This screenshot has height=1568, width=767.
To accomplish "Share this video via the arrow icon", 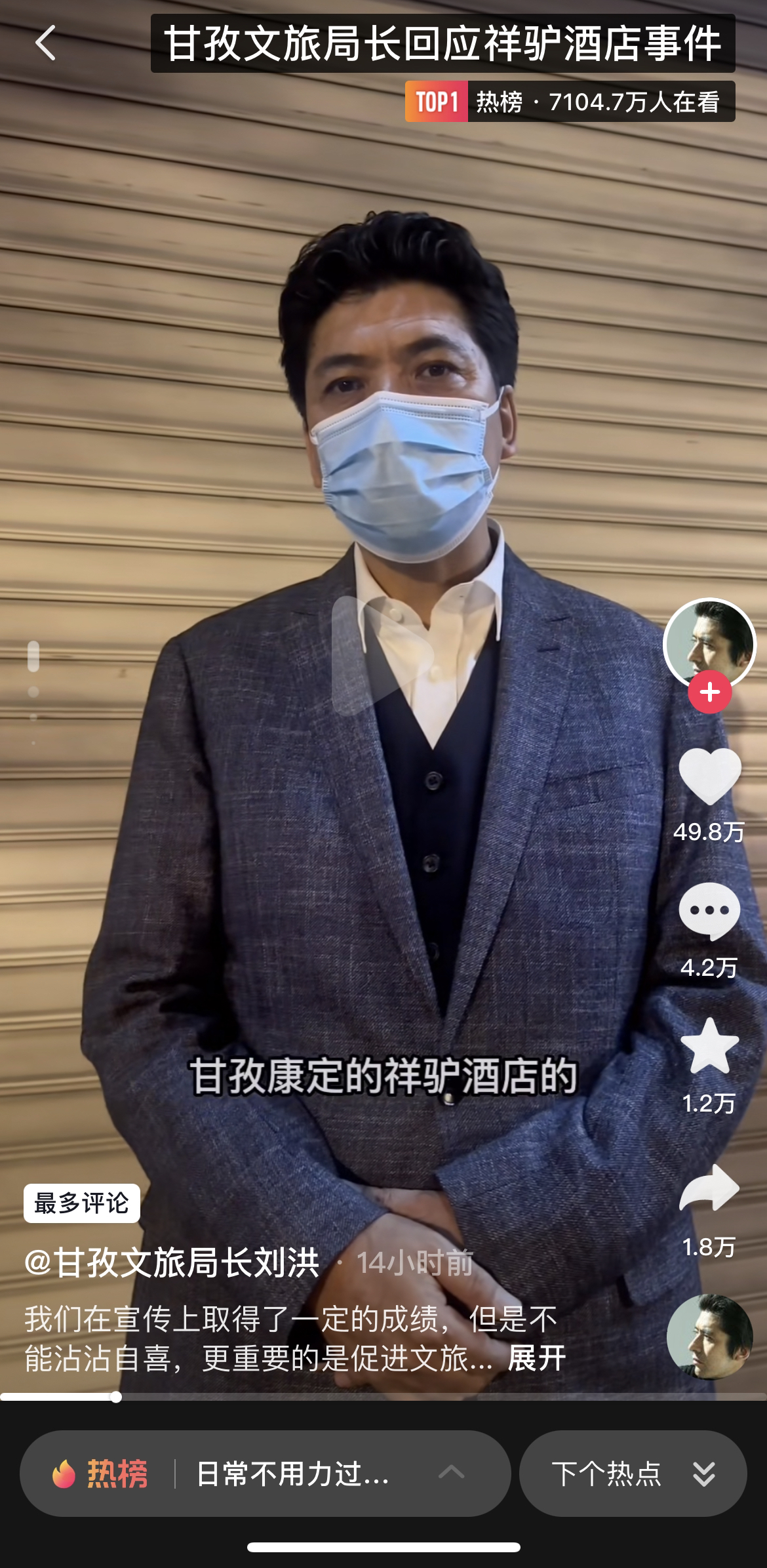I will pos(709,1188).
